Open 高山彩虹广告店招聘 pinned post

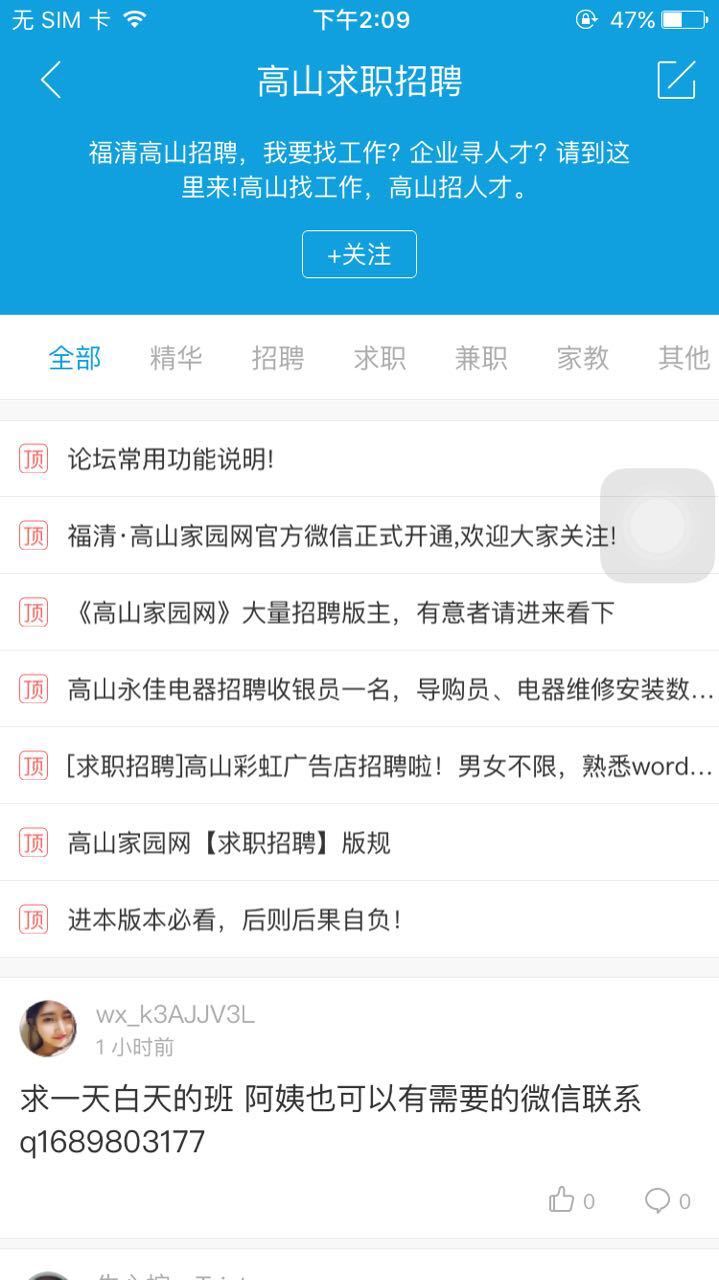click(390, 766)
